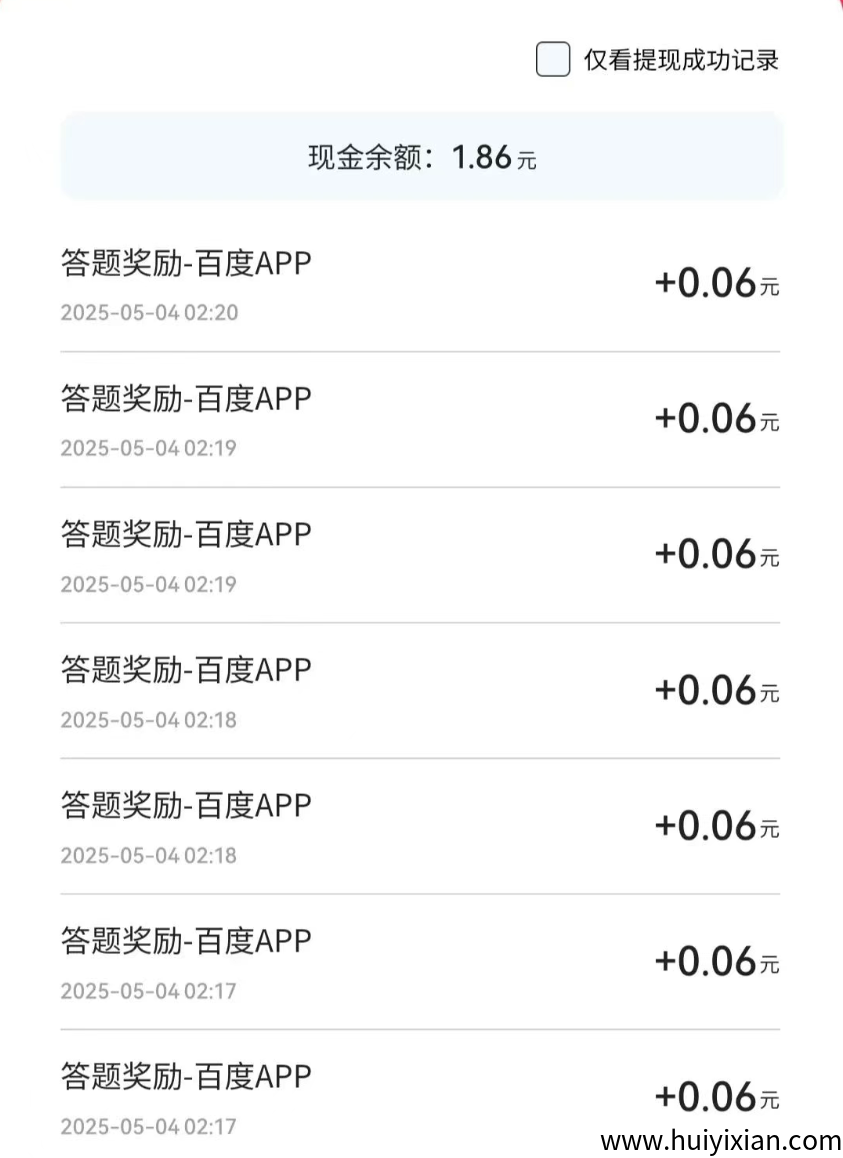This screenshot has width=843, height=1158.
Task: Tap the +0.06元 amount on the top record
Action: pos(714,282)
